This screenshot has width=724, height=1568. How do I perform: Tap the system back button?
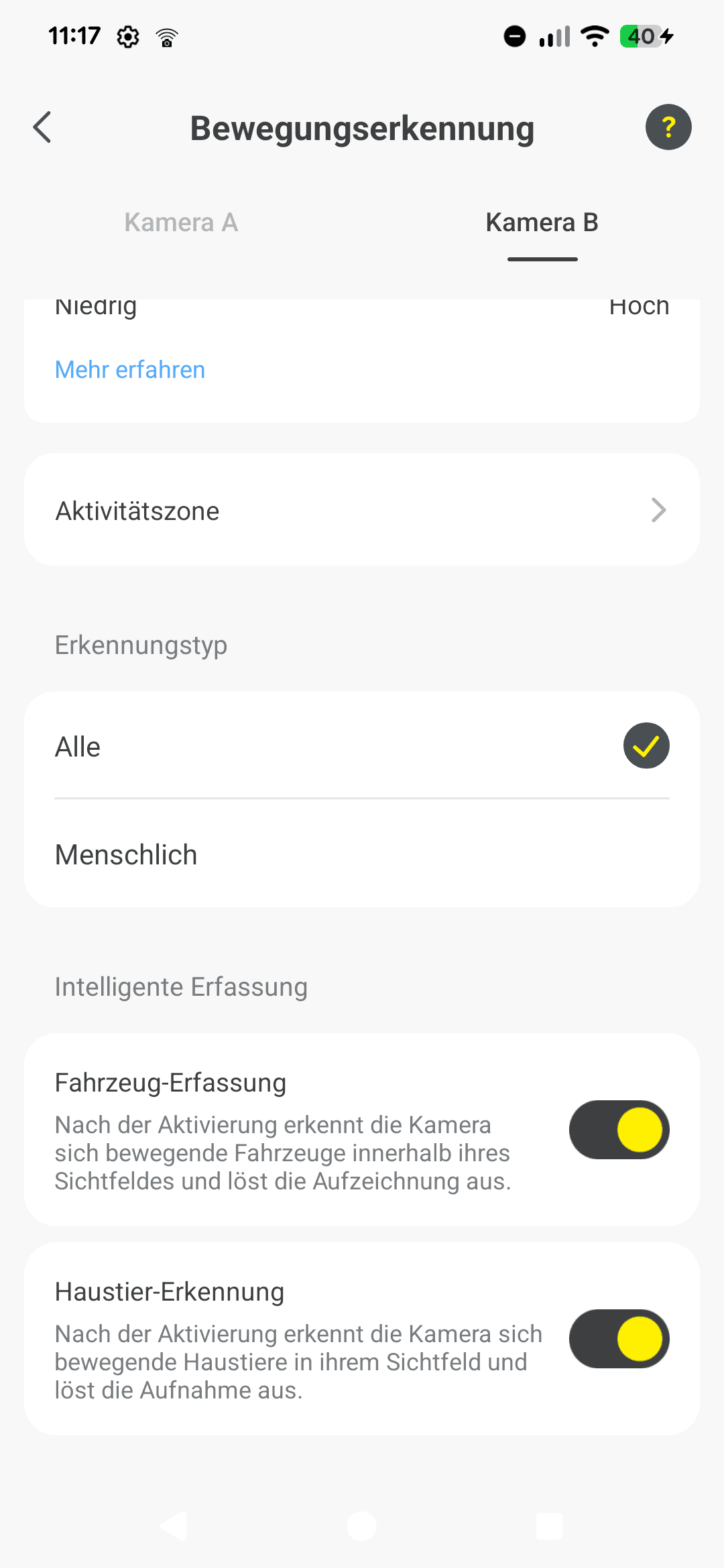pos(174,1526)
